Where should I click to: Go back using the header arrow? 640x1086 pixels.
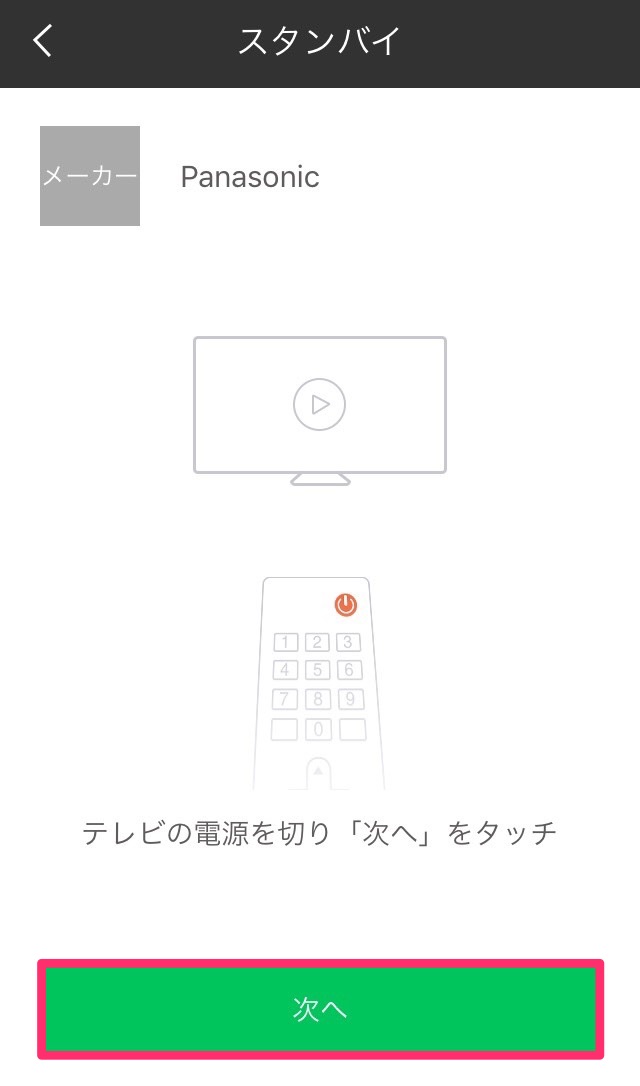pyautogui.click(x=43, y=41)
